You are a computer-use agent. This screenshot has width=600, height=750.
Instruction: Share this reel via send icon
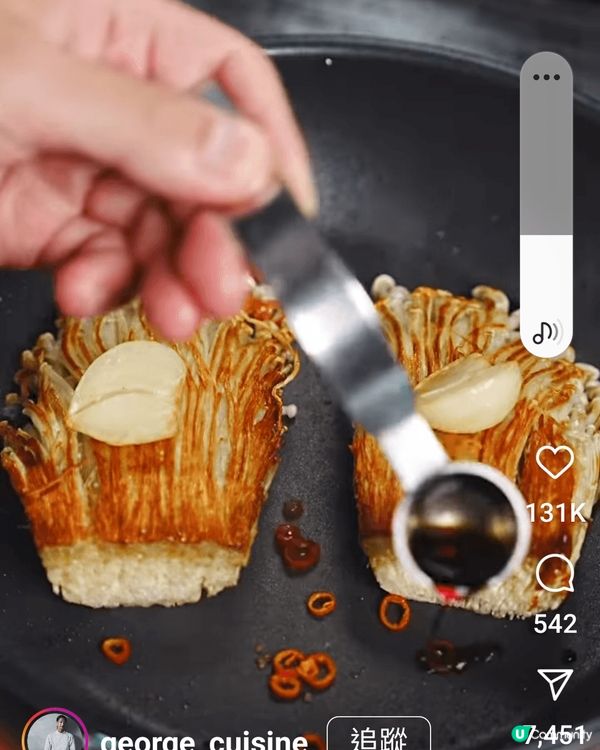pos(555,684)
